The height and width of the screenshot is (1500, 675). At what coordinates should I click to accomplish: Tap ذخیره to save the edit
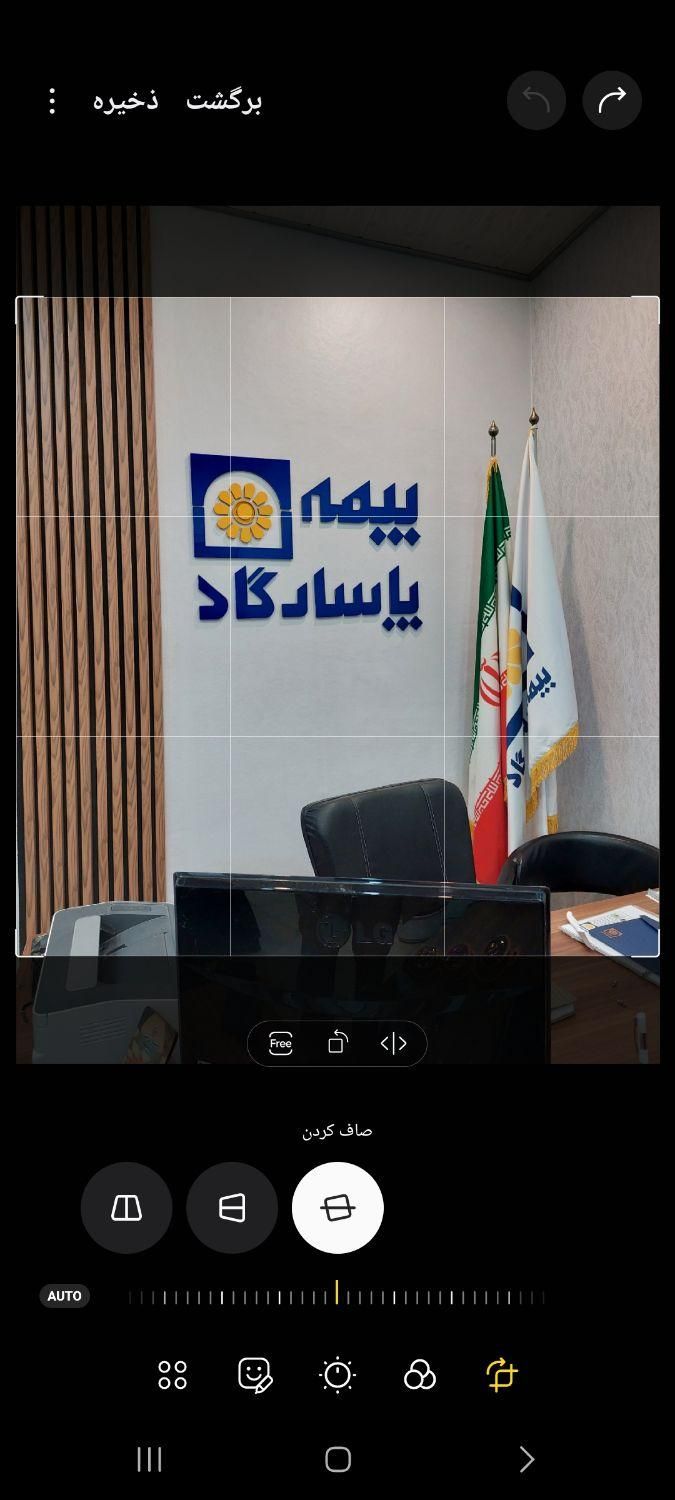[x=126, y=101]
